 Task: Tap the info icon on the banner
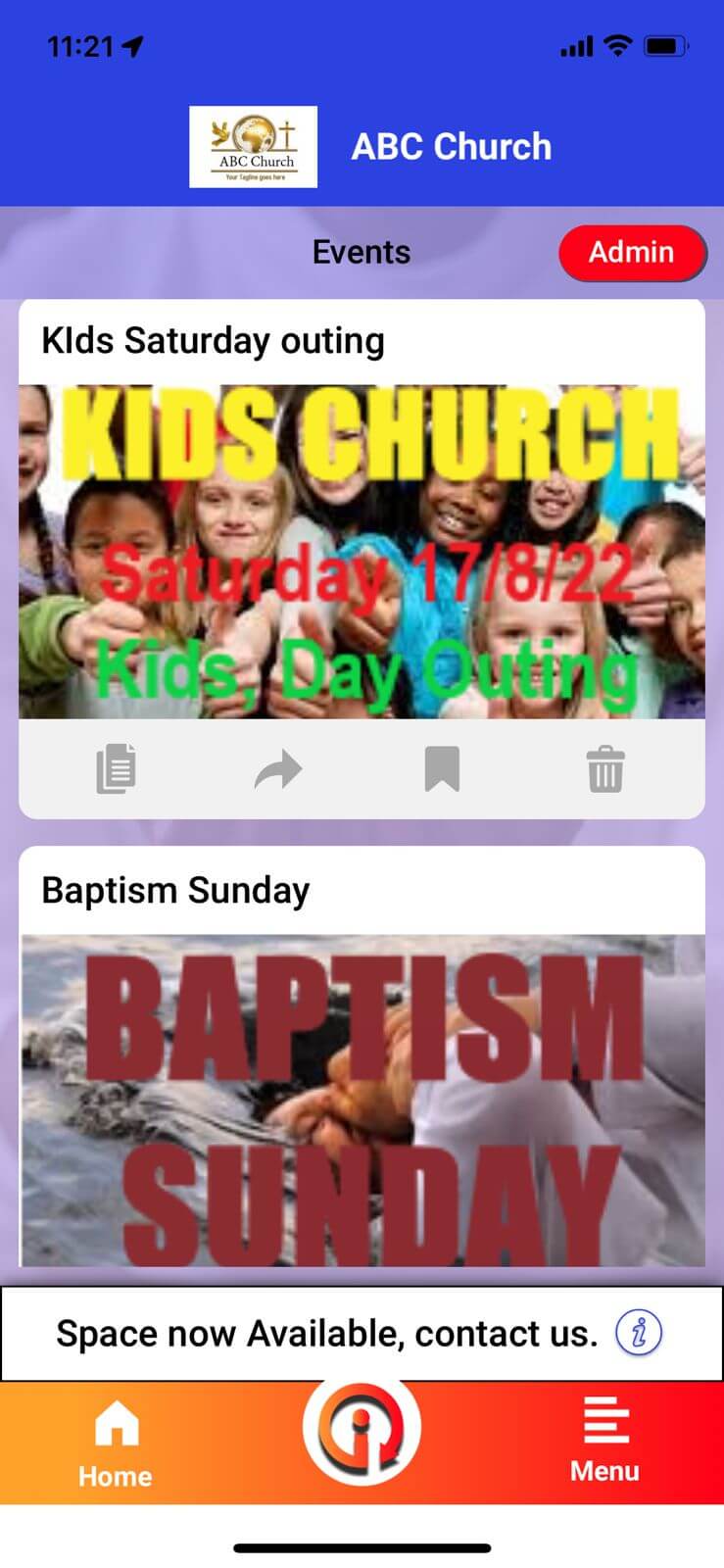pyautogui.click(x=639, y=1333)
